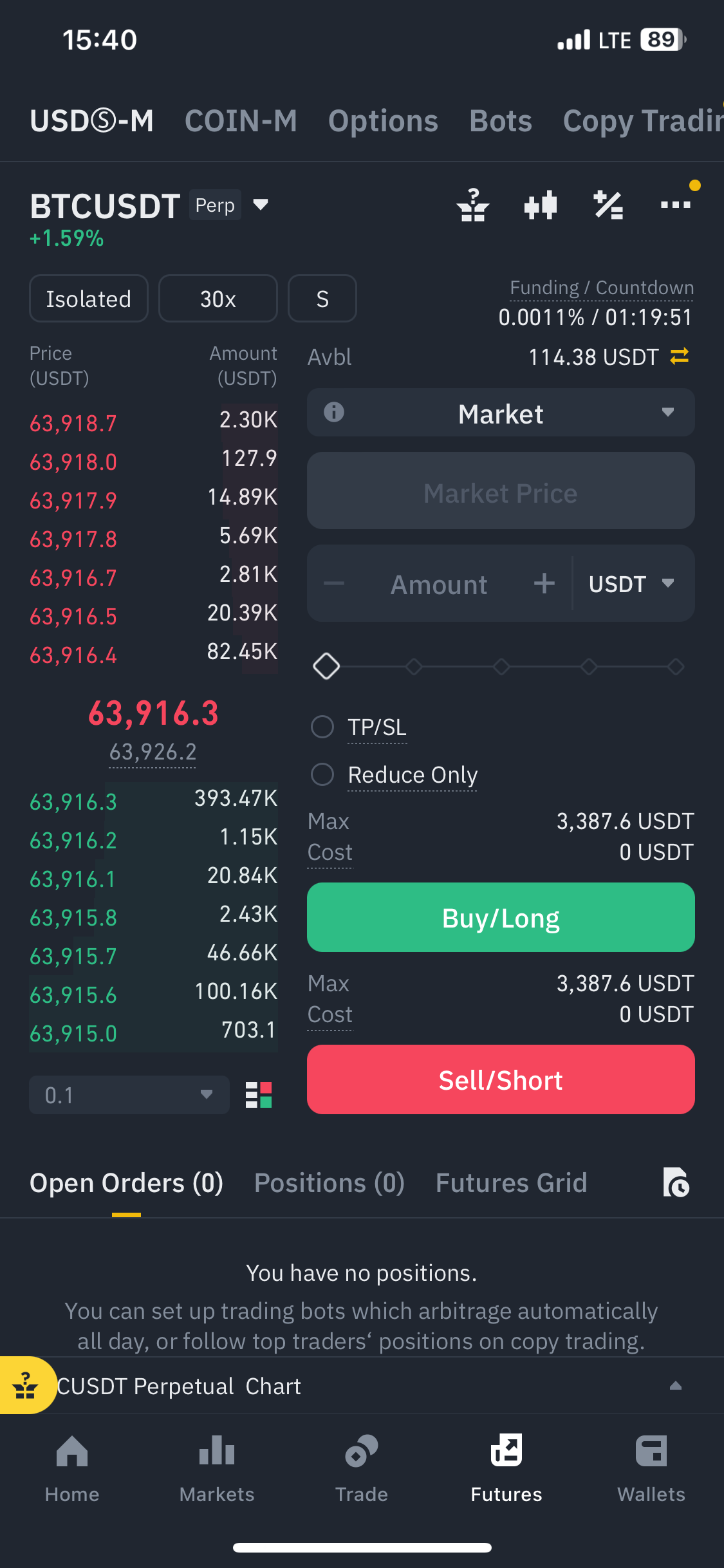Tap the green Buy/Long button
This screenshot has height=1568, width=724.
pos(501,917)
